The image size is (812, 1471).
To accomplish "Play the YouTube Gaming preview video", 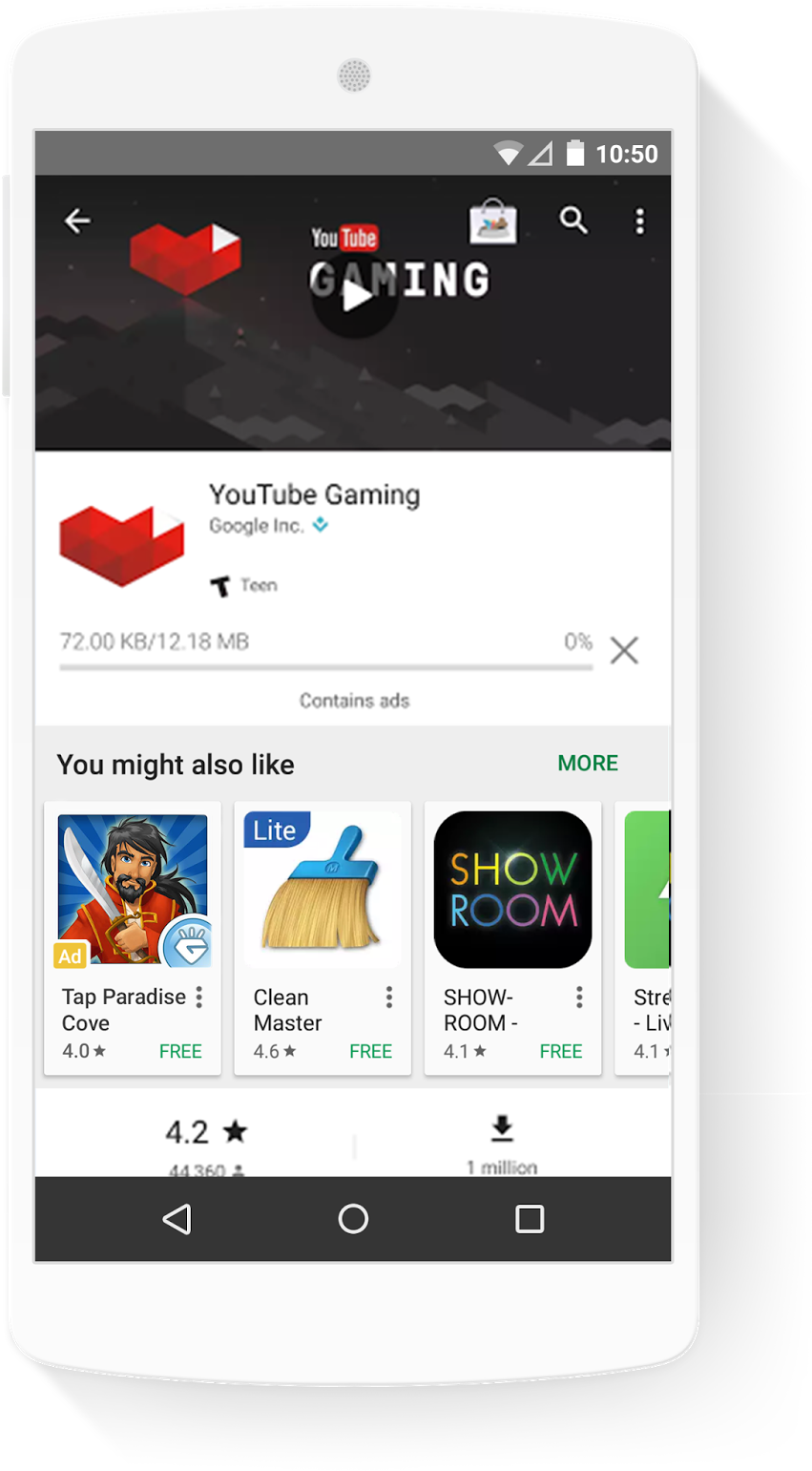I will [x=355, y=295].
